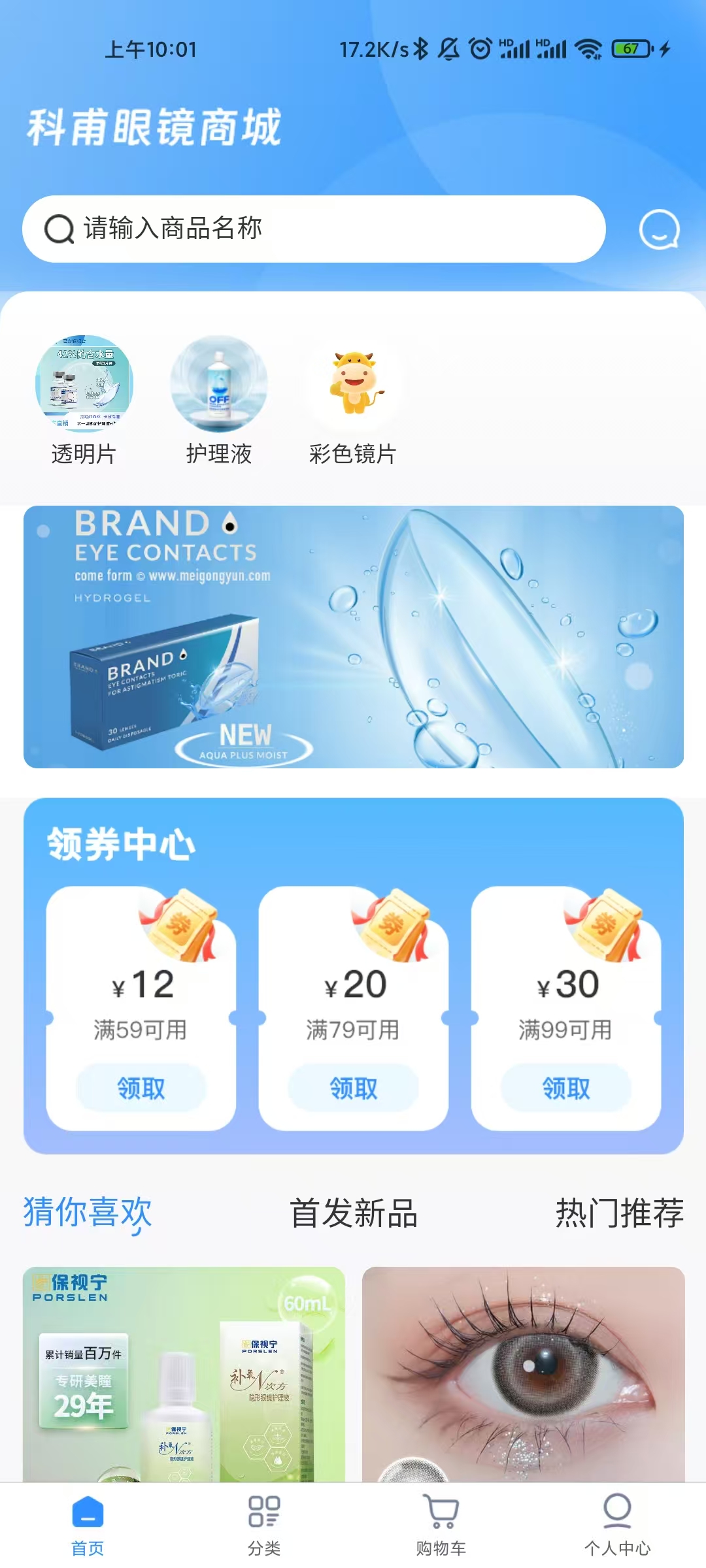Open the Brand Eye Contacts banner
The height and width of the screenshot is (1568, 706).
[353, 637]
